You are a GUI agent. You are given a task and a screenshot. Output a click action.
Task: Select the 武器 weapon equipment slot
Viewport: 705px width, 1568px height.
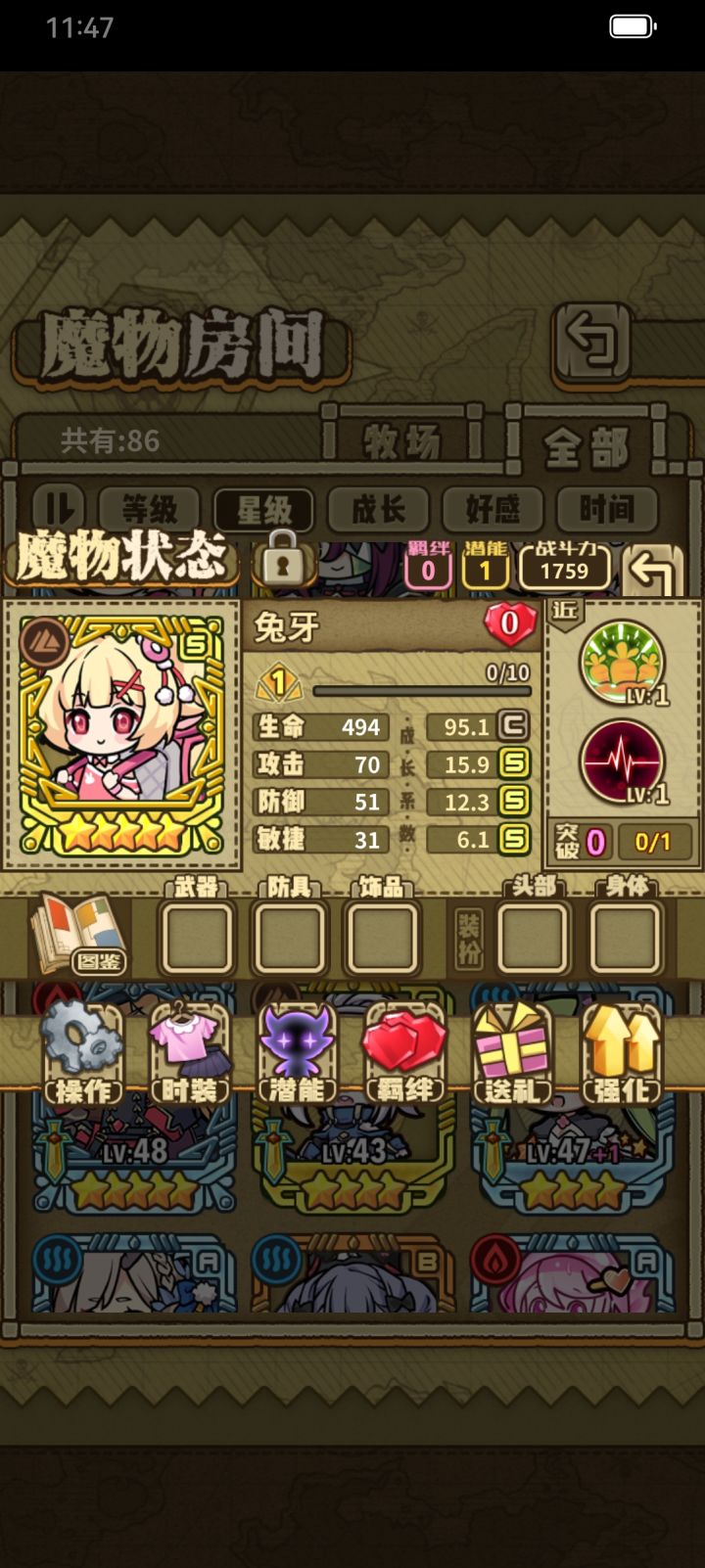pos(197,938)
